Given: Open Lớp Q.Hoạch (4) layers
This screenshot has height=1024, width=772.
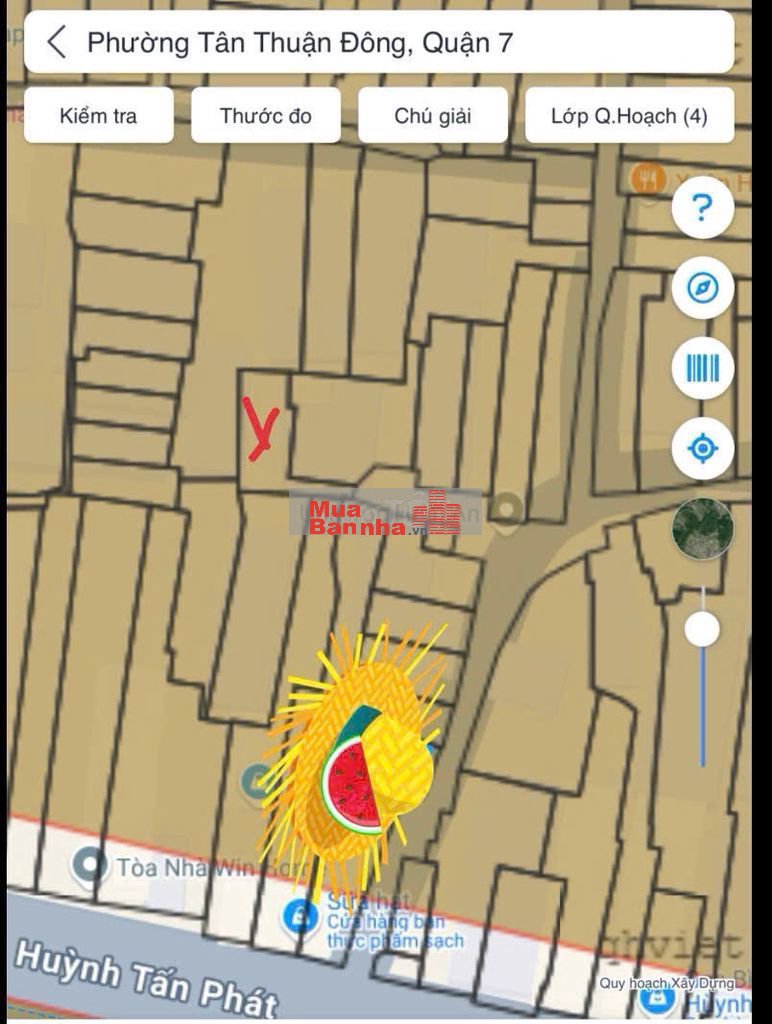Looking at the screenshot, I should 629,116.
